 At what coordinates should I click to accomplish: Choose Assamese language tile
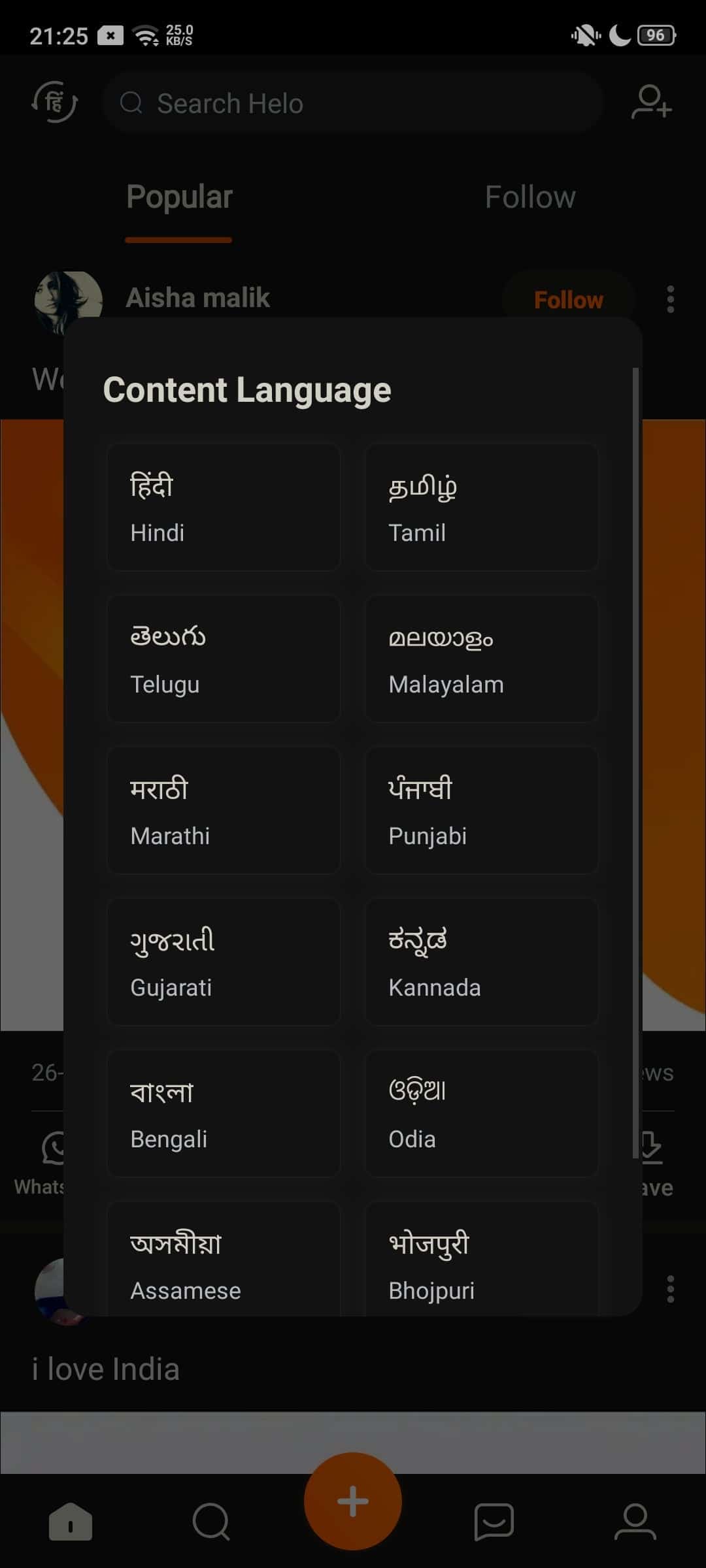(x=224, y=1259)
